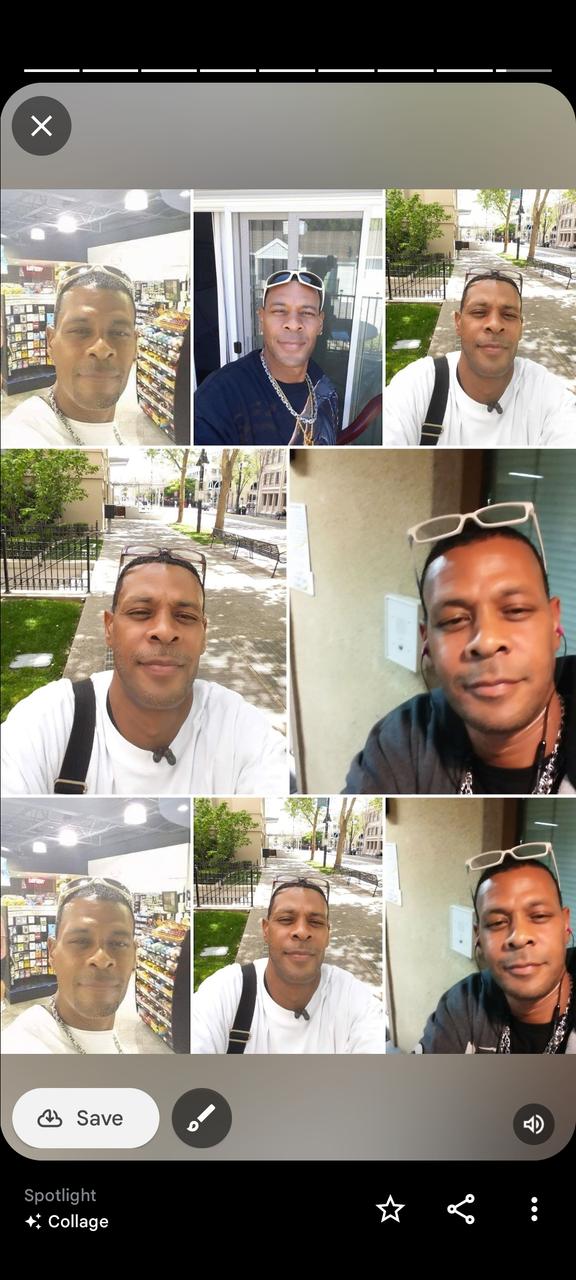Mark this memory as favorite with the star

point(390,1209)
